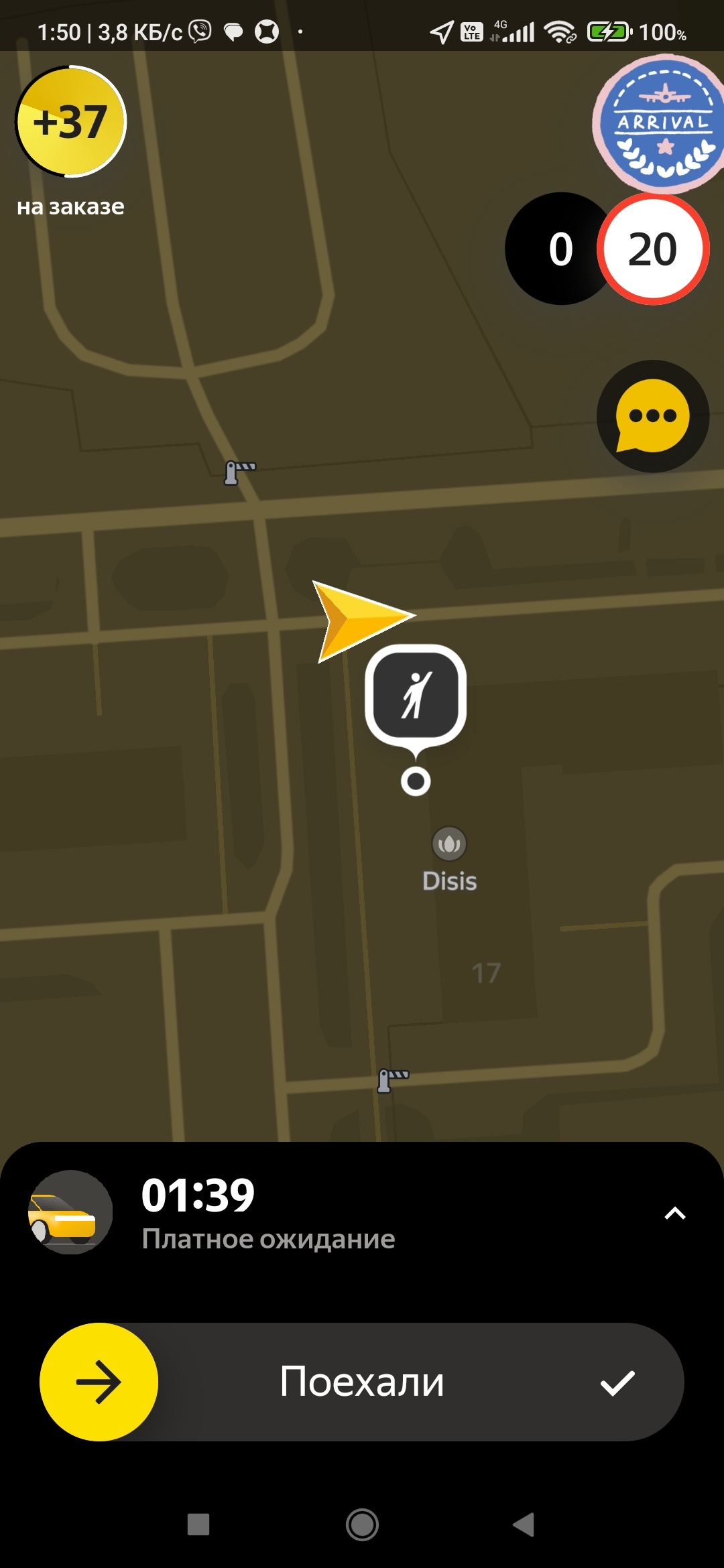Open the yellow chat bubble button
The width and height of the screenshot is (724, 1568).
click(x=652, y=416)
